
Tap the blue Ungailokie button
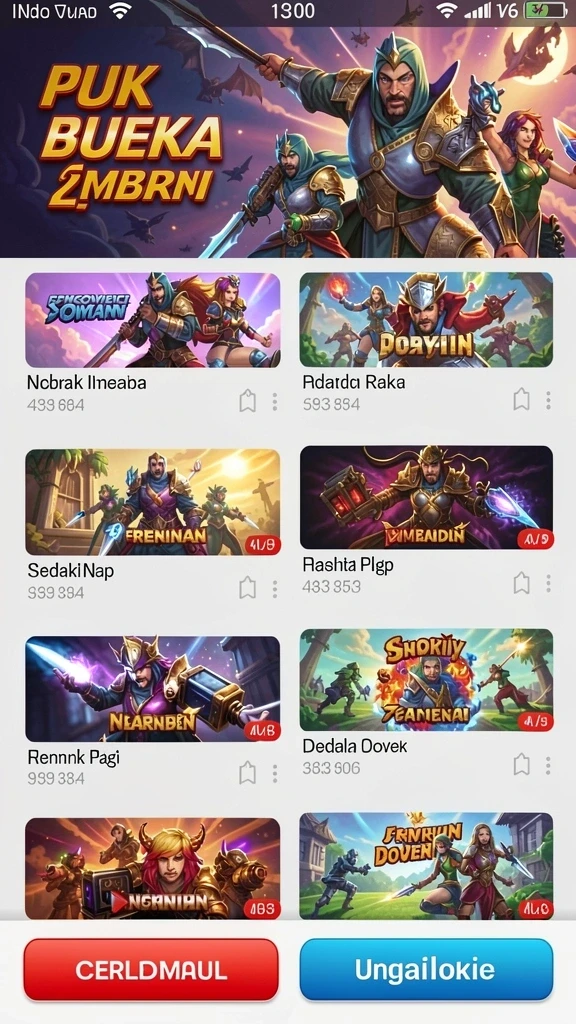tap(426, 970)
